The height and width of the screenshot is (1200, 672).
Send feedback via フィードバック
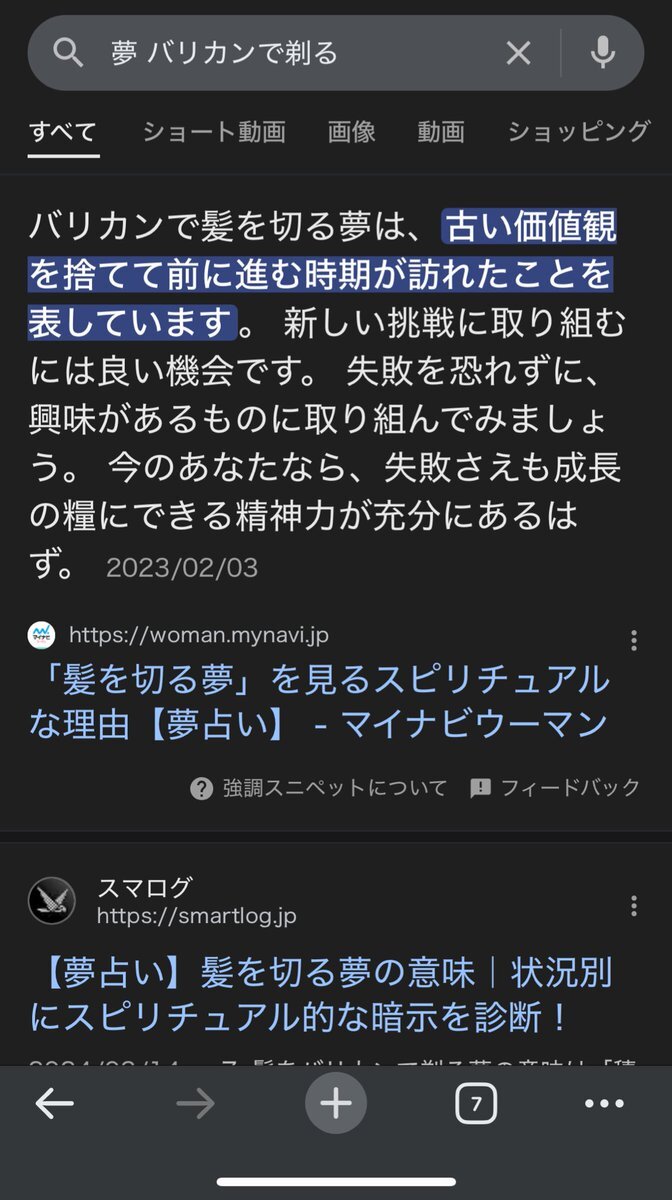555,788
